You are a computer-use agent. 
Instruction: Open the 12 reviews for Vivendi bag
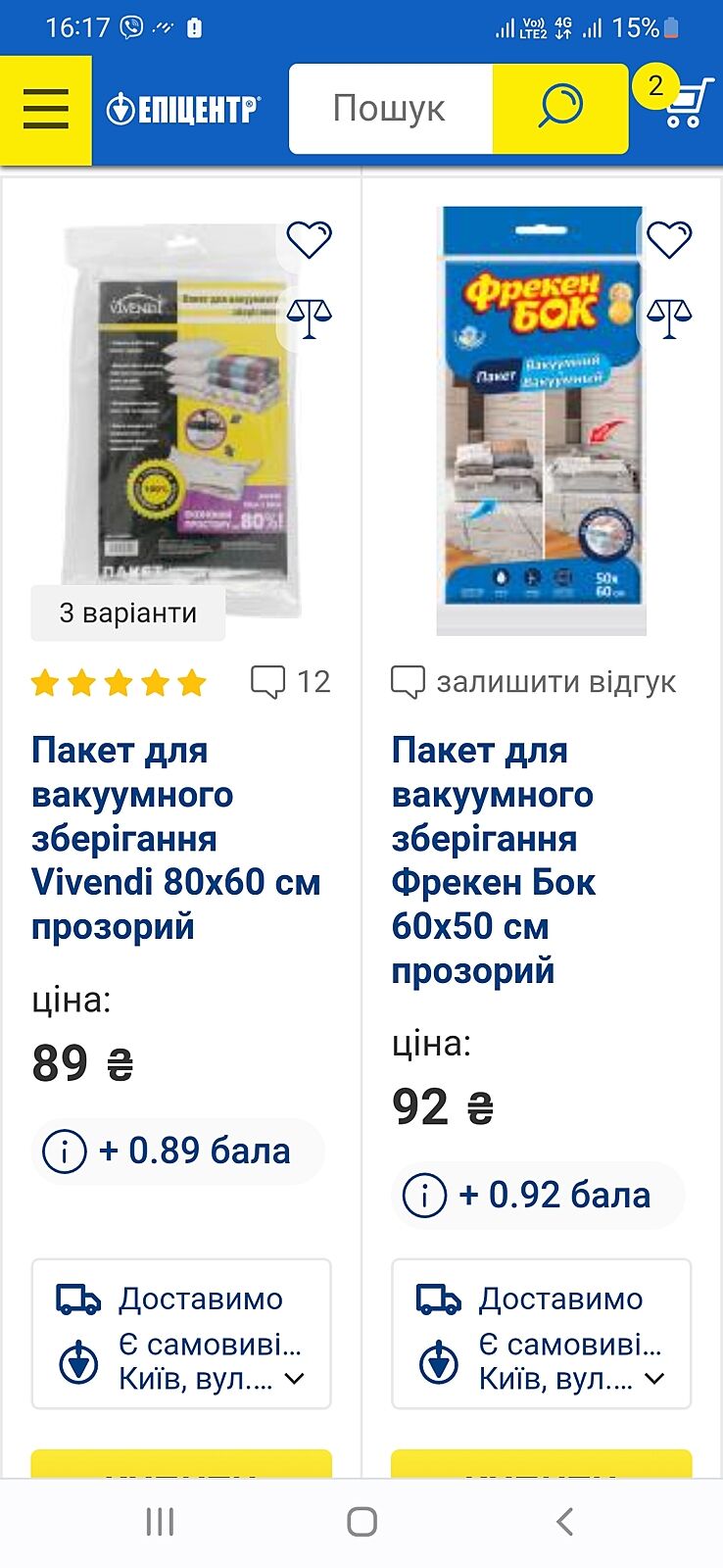(291, 681)
